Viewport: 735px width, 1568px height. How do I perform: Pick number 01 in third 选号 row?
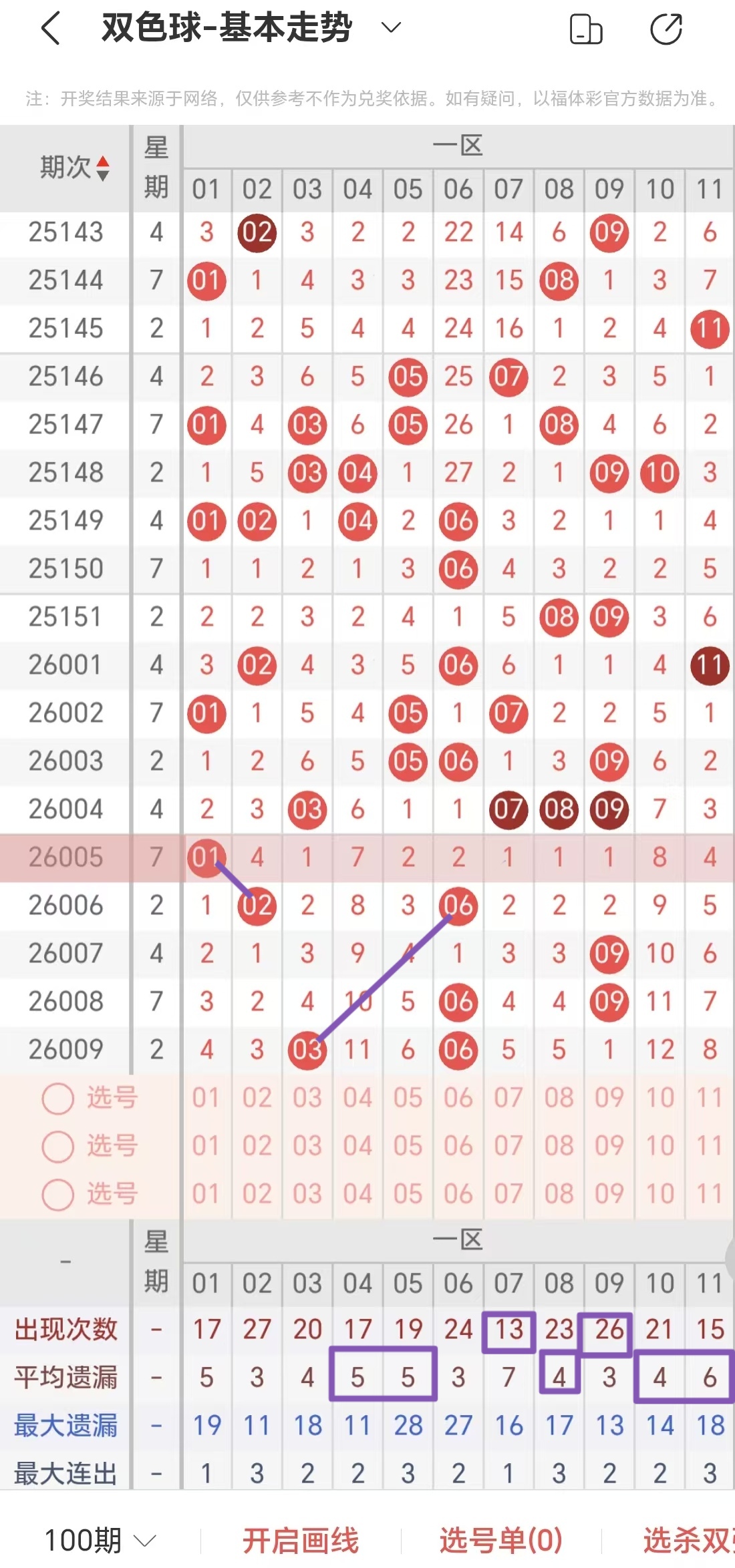(206, 1194)
